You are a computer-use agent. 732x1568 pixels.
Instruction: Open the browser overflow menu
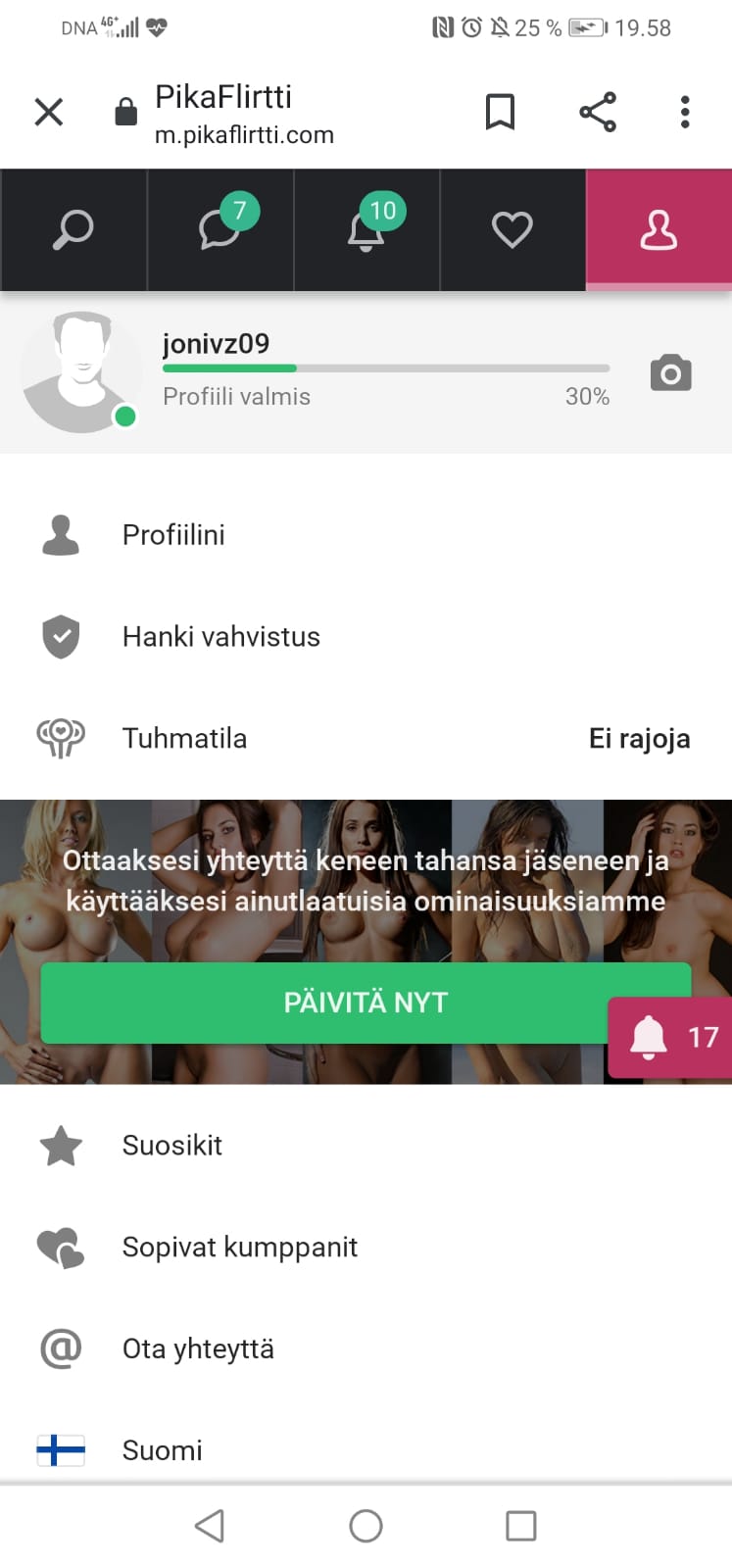[685, 112]
